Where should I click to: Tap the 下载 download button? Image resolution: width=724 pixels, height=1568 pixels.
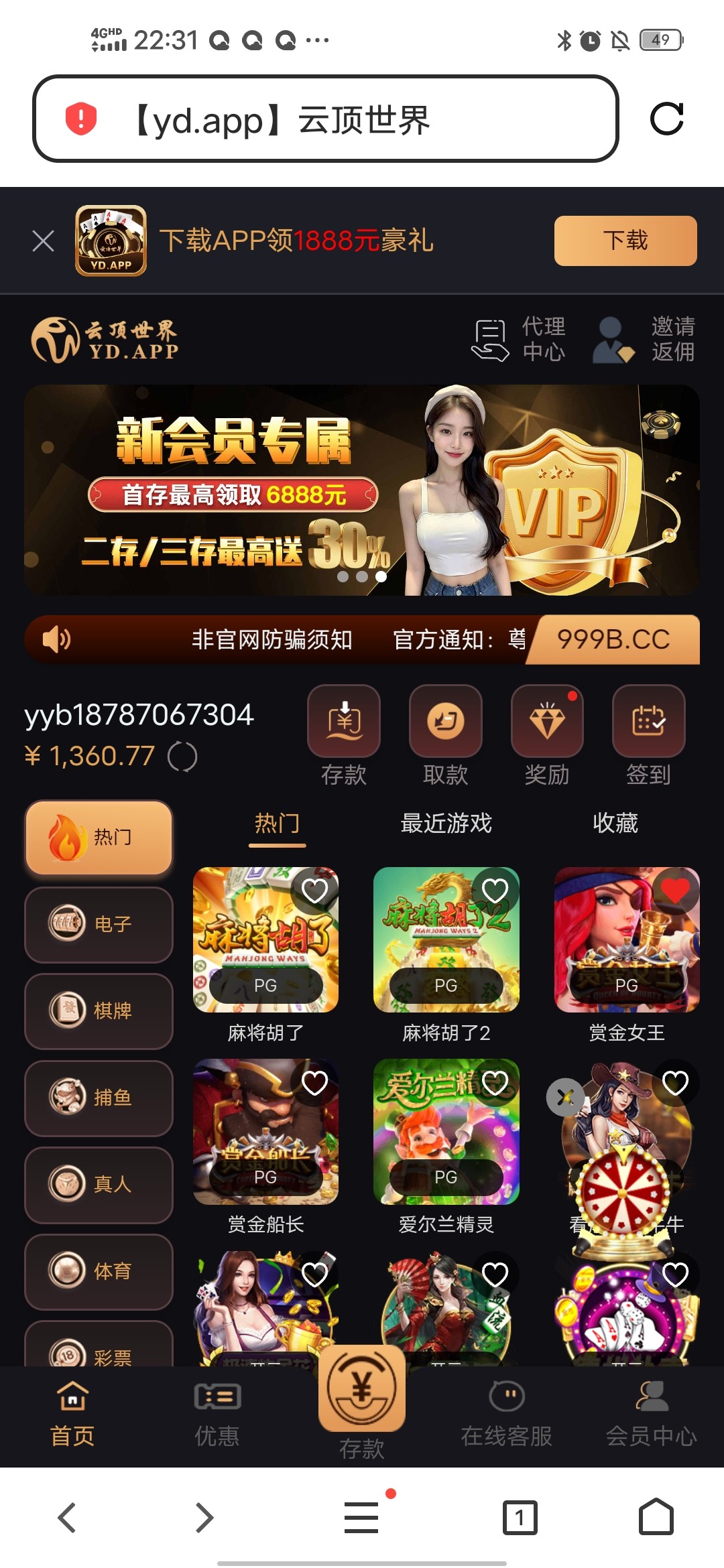[x=625, y=241]
